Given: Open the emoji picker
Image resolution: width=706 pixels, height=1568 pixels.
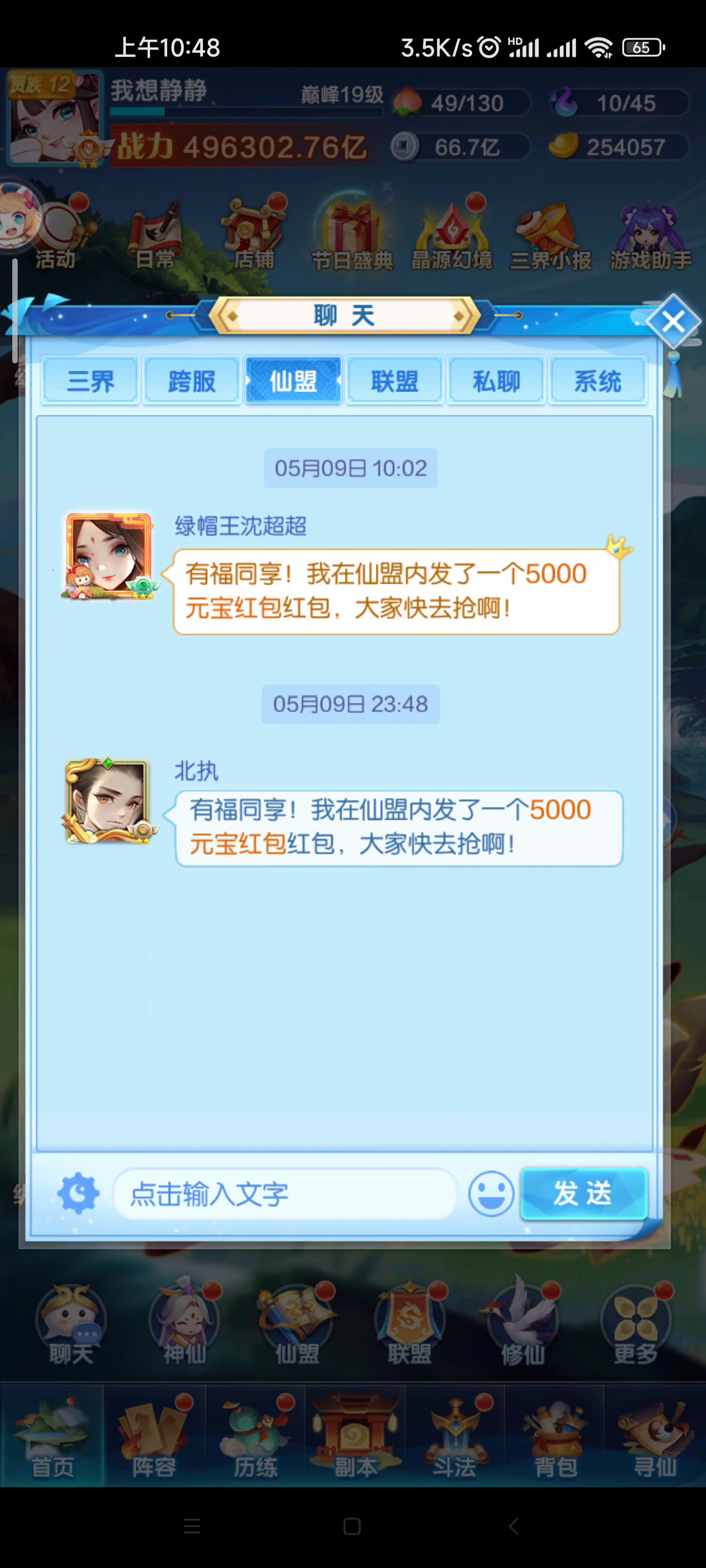Looking at the screenshot, I should (x=491, y=1194).
